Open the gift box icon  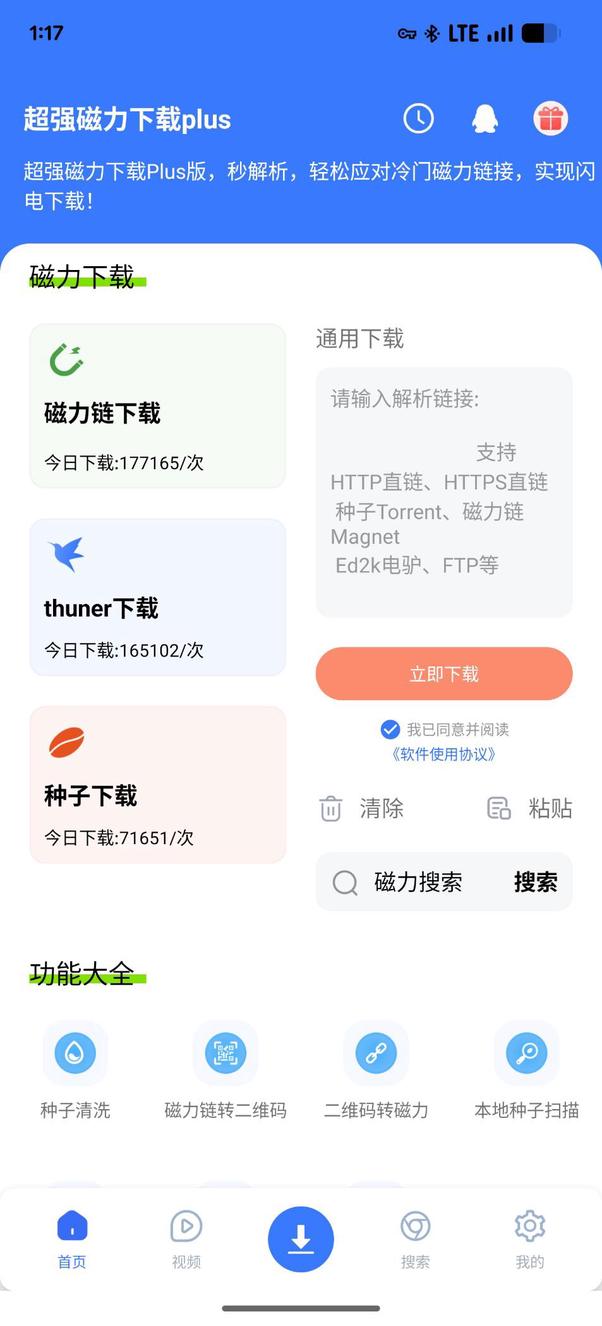(550, 119)
